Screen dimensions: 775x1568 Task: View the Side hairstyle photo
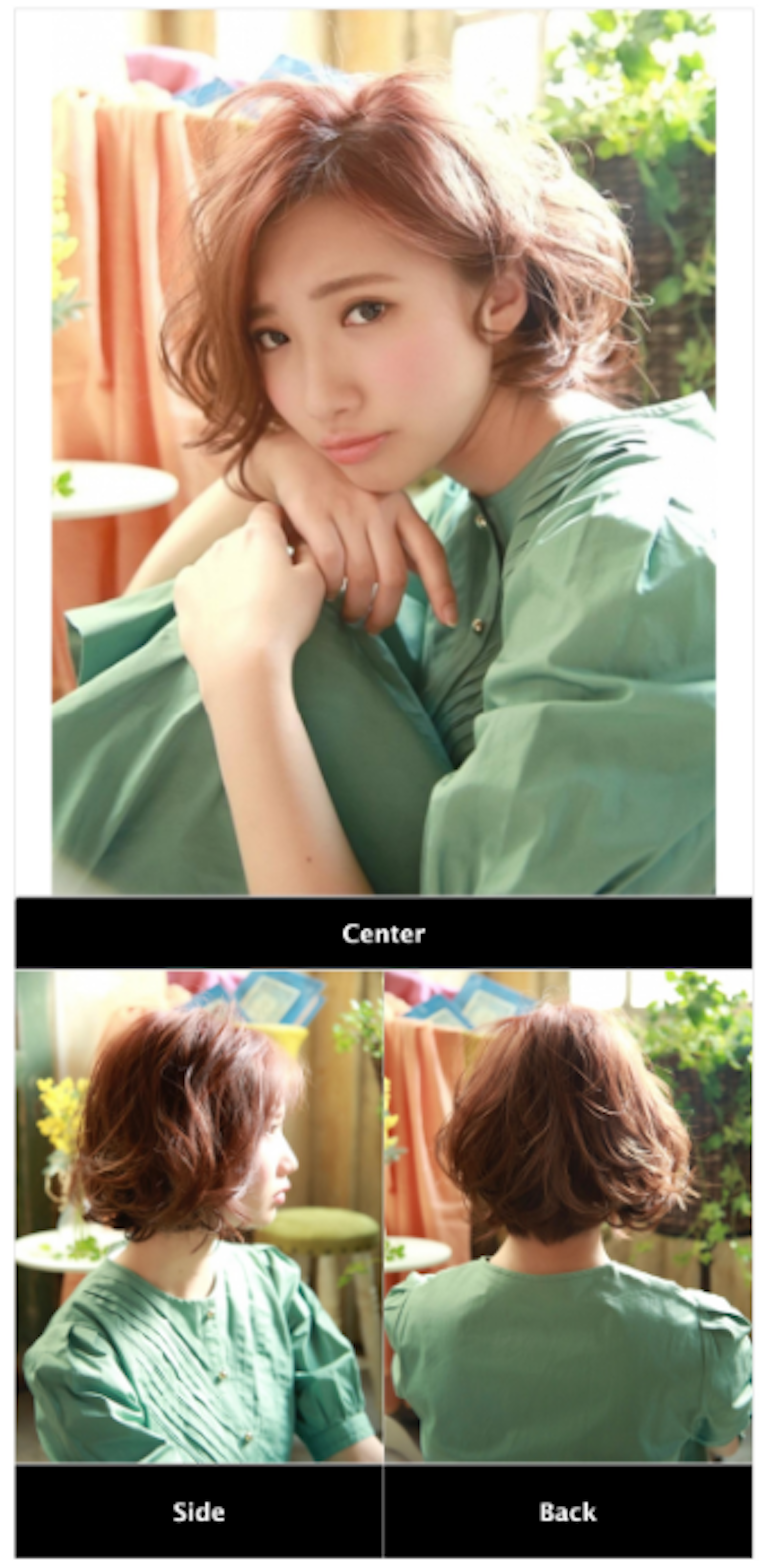199,1217
